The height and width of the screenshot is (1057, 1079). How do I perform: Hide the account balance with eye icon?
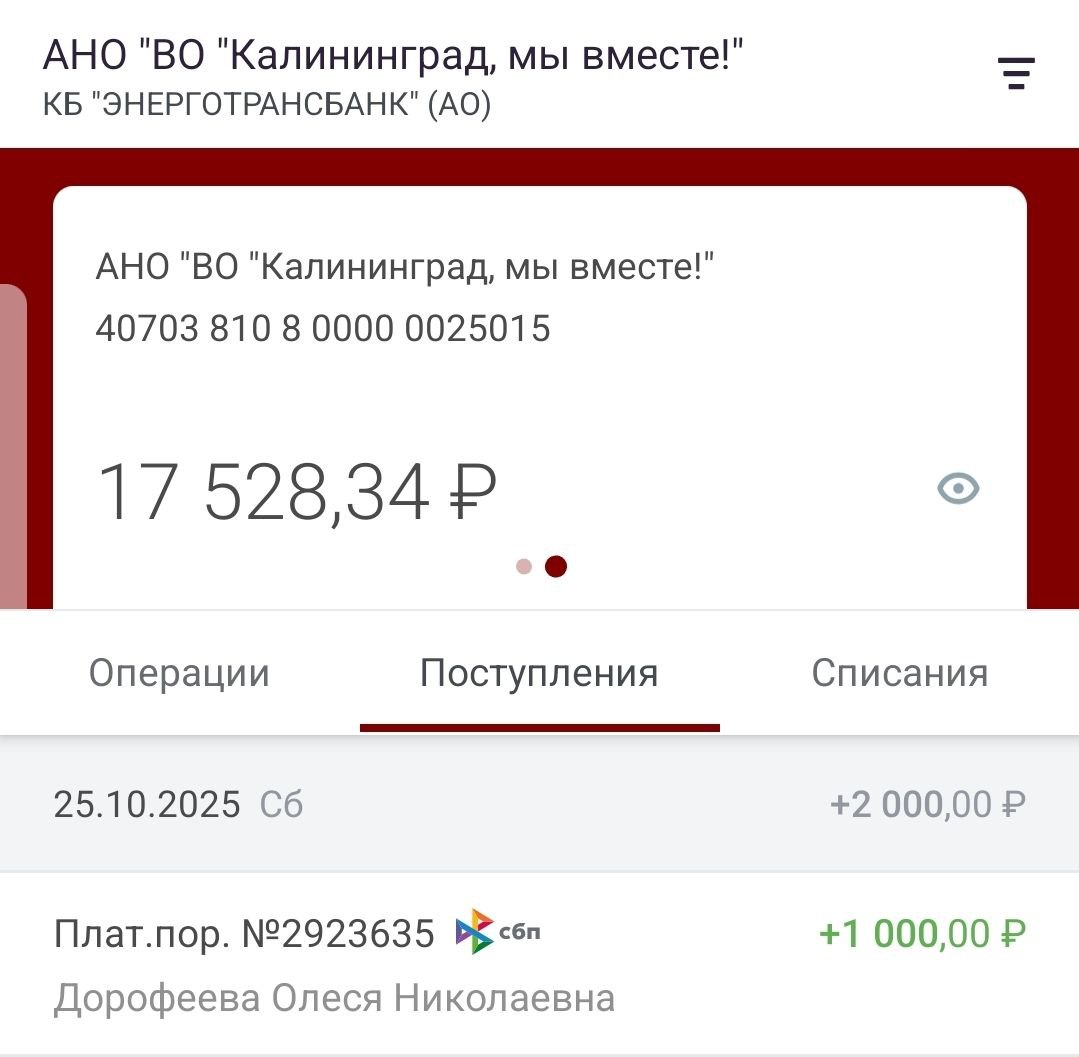point(958,489)
